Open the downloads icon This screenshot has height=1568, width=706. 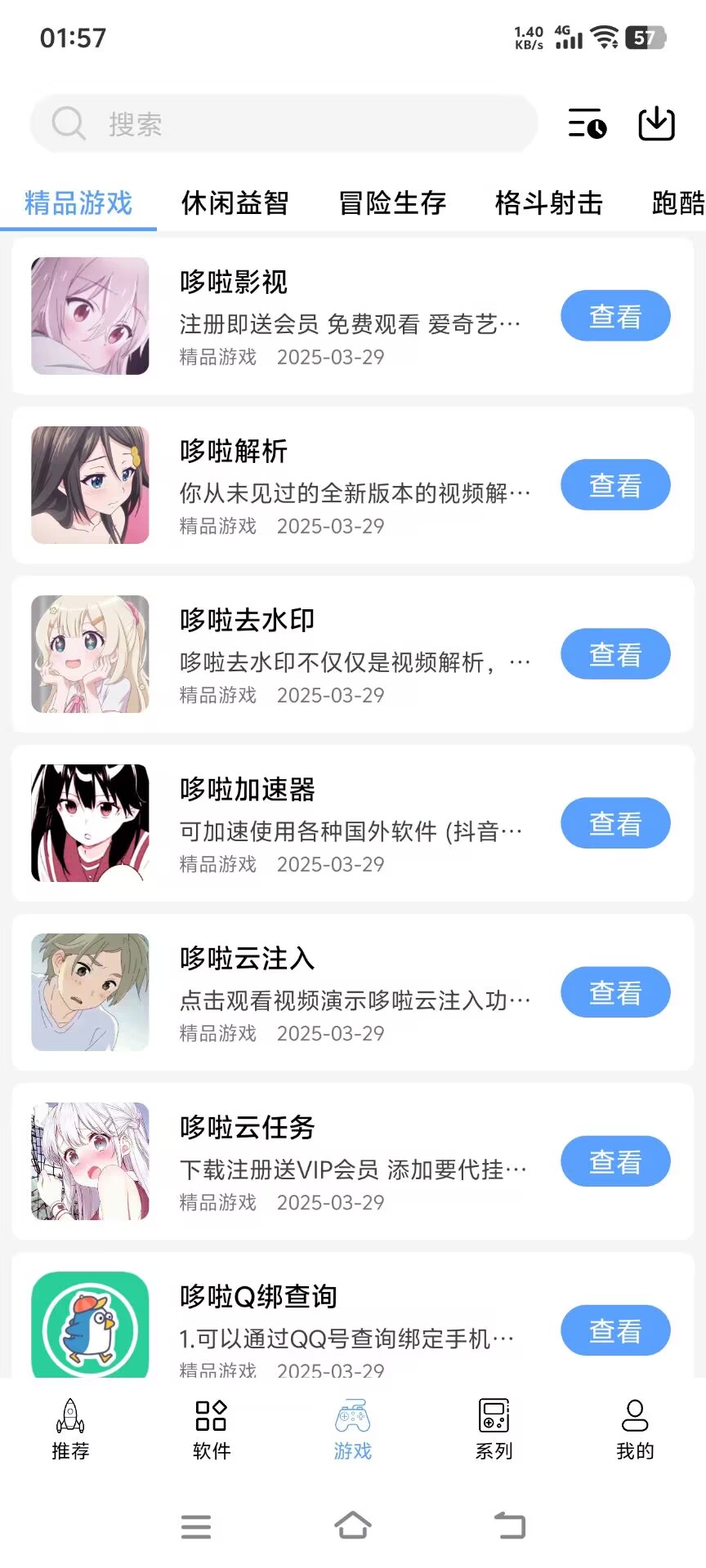pyautogui.click(x=656, y=123)
